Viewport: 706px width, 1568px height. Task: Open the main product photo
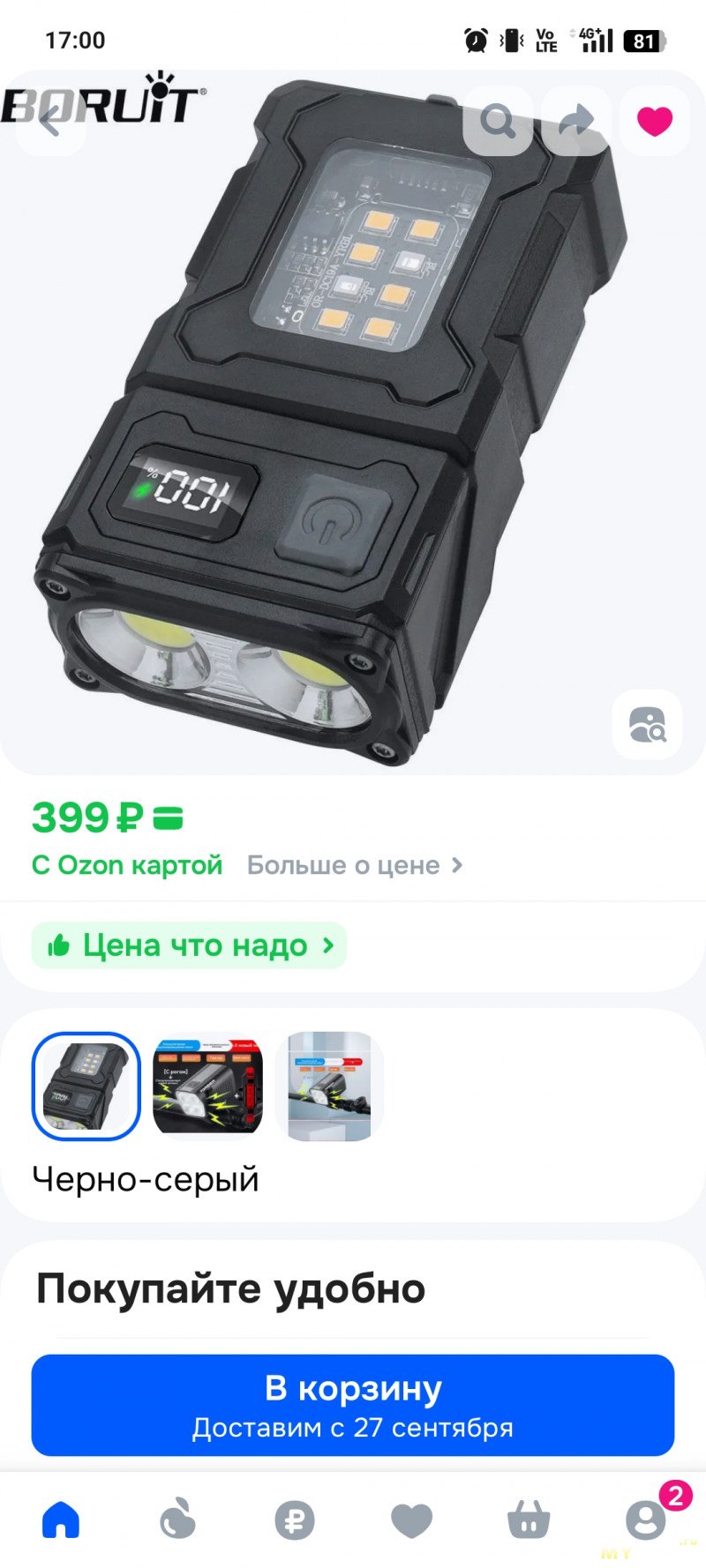335,423
